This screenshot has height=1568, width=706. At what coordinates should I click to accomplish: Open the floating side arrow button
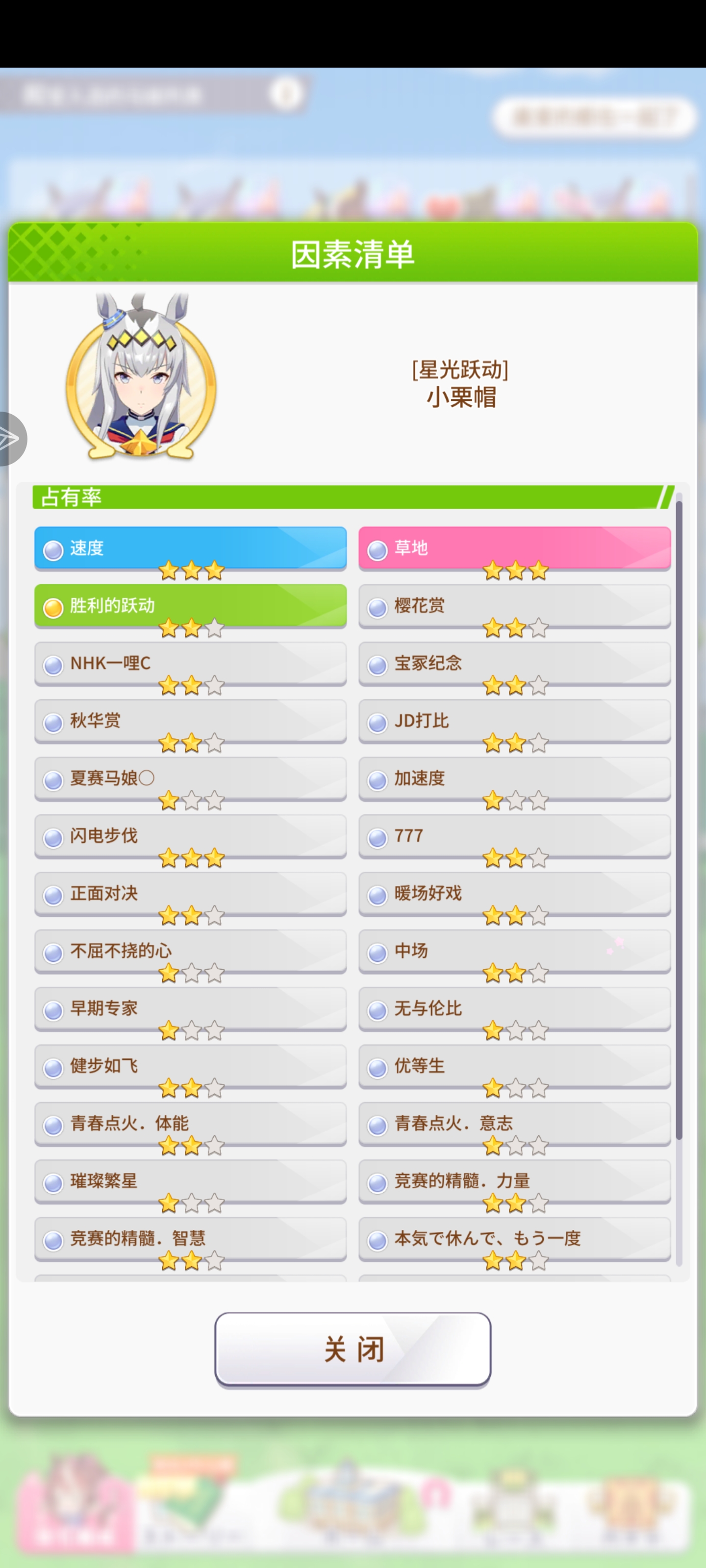click(10, 438)
